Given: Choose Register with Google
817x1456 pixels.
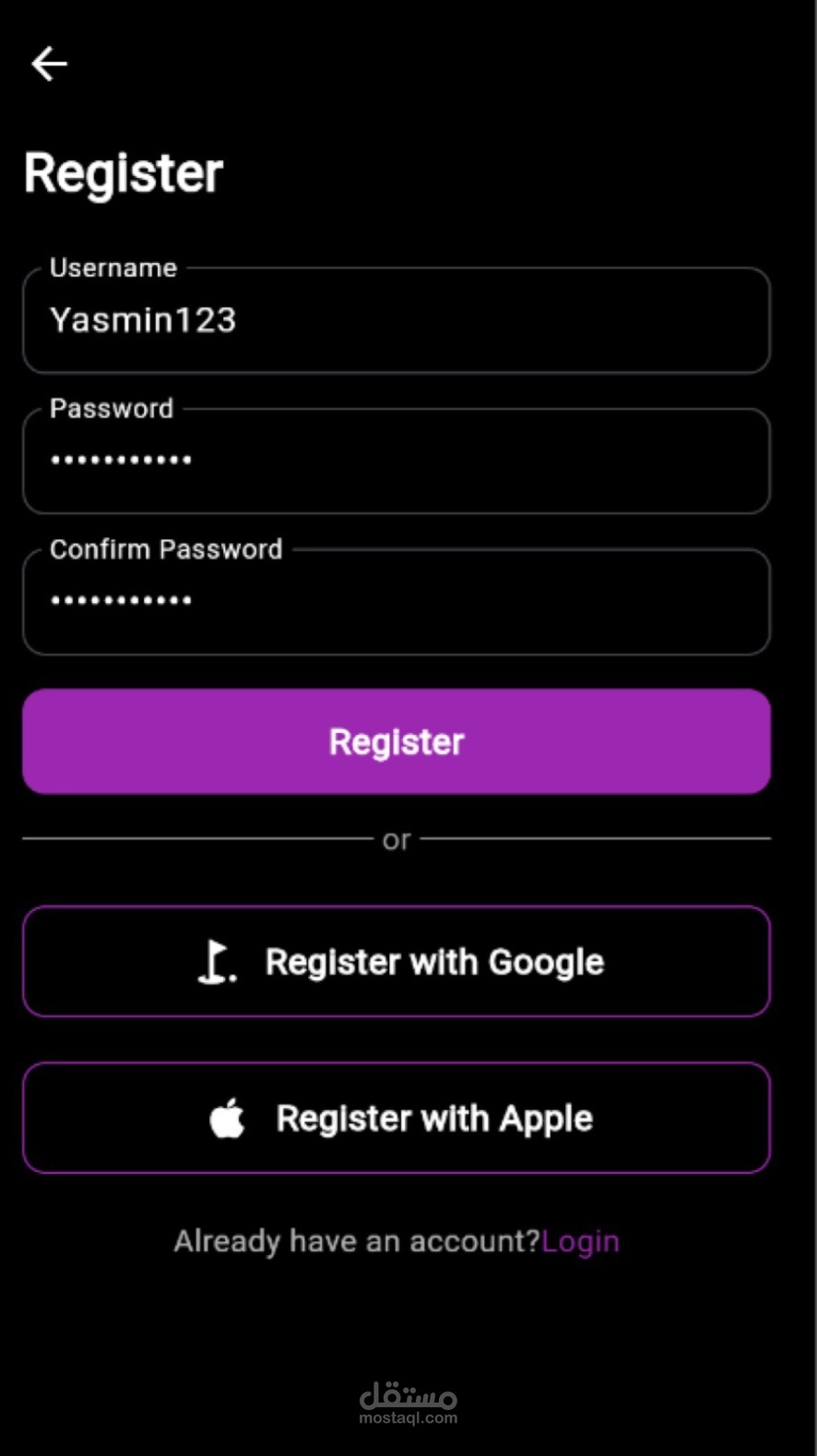Looking at the screenshot, I should (397, 962).
